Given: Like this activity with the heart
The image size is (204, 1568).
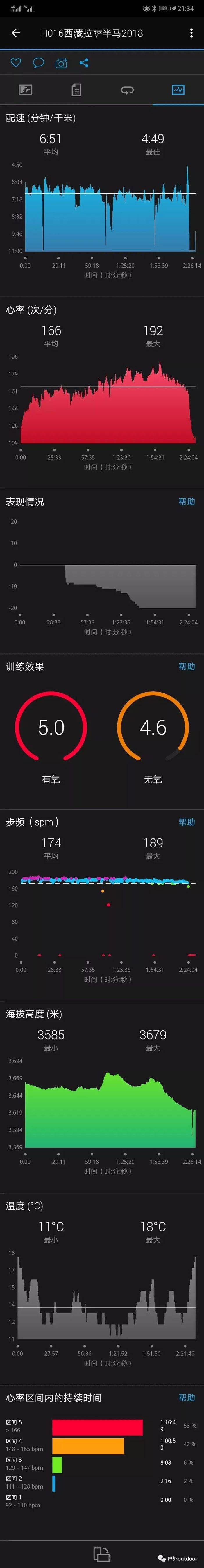Looking at the screenshot, I should [16, 63].
